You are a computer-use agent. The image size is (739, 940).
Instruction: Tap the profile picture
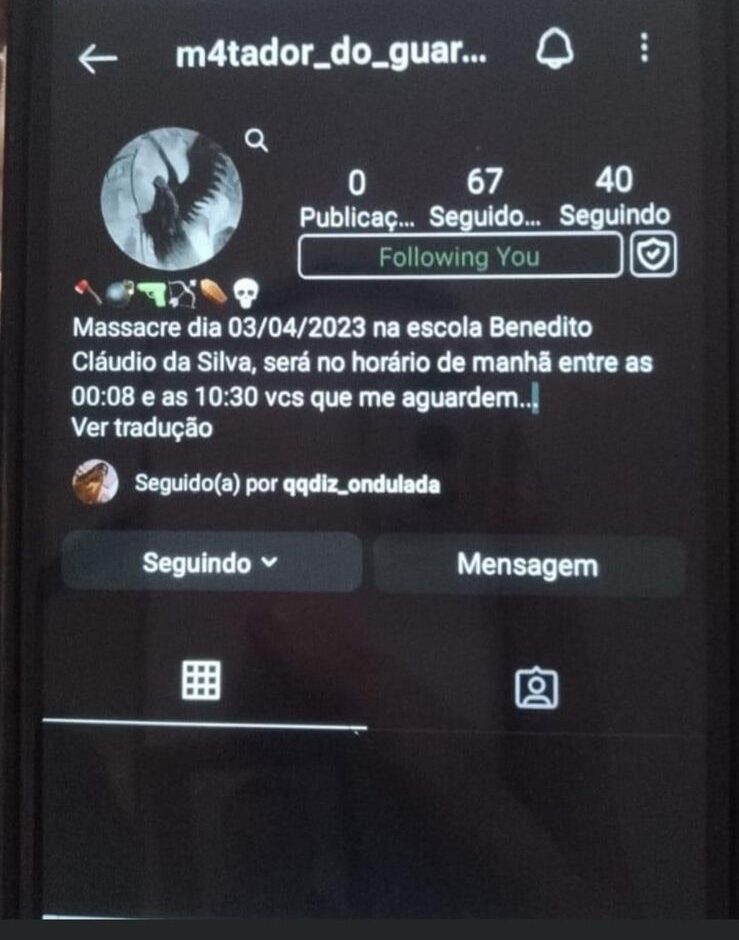171,200
